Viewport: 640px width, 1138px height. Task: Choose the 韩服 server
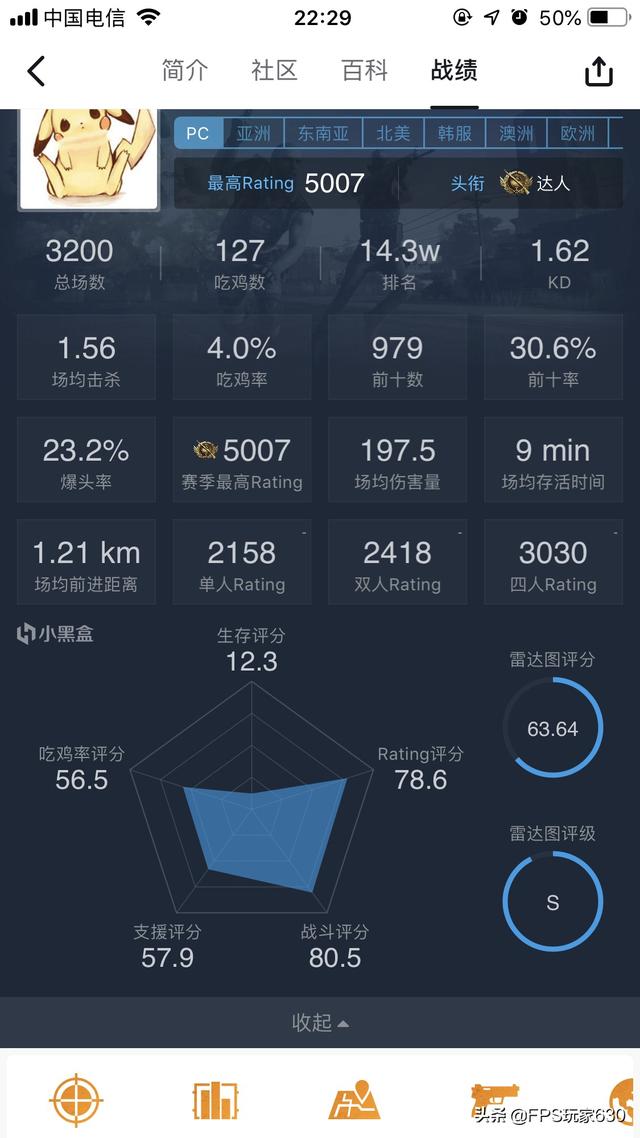[x=454, y=133]
